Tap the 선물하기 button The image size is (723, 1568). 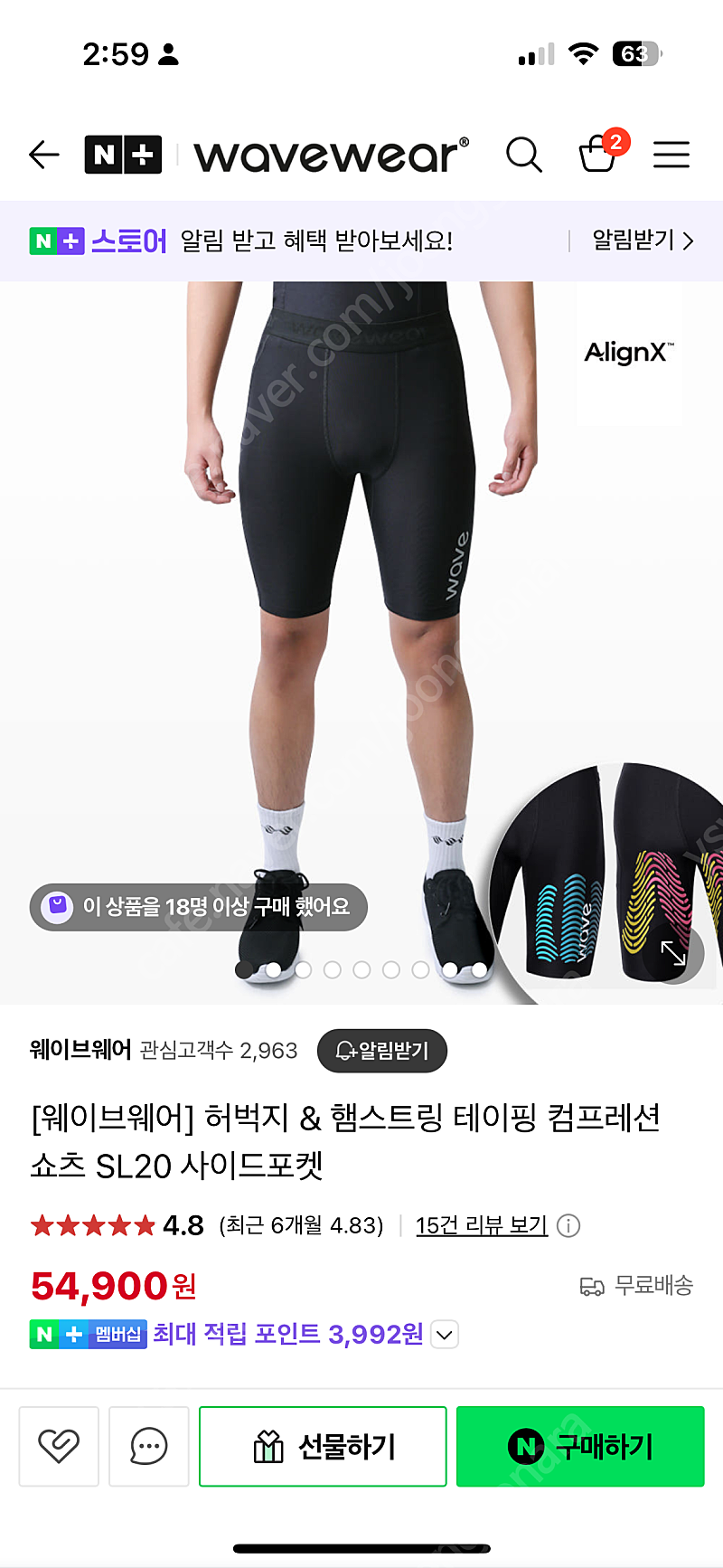(323, 1446)
